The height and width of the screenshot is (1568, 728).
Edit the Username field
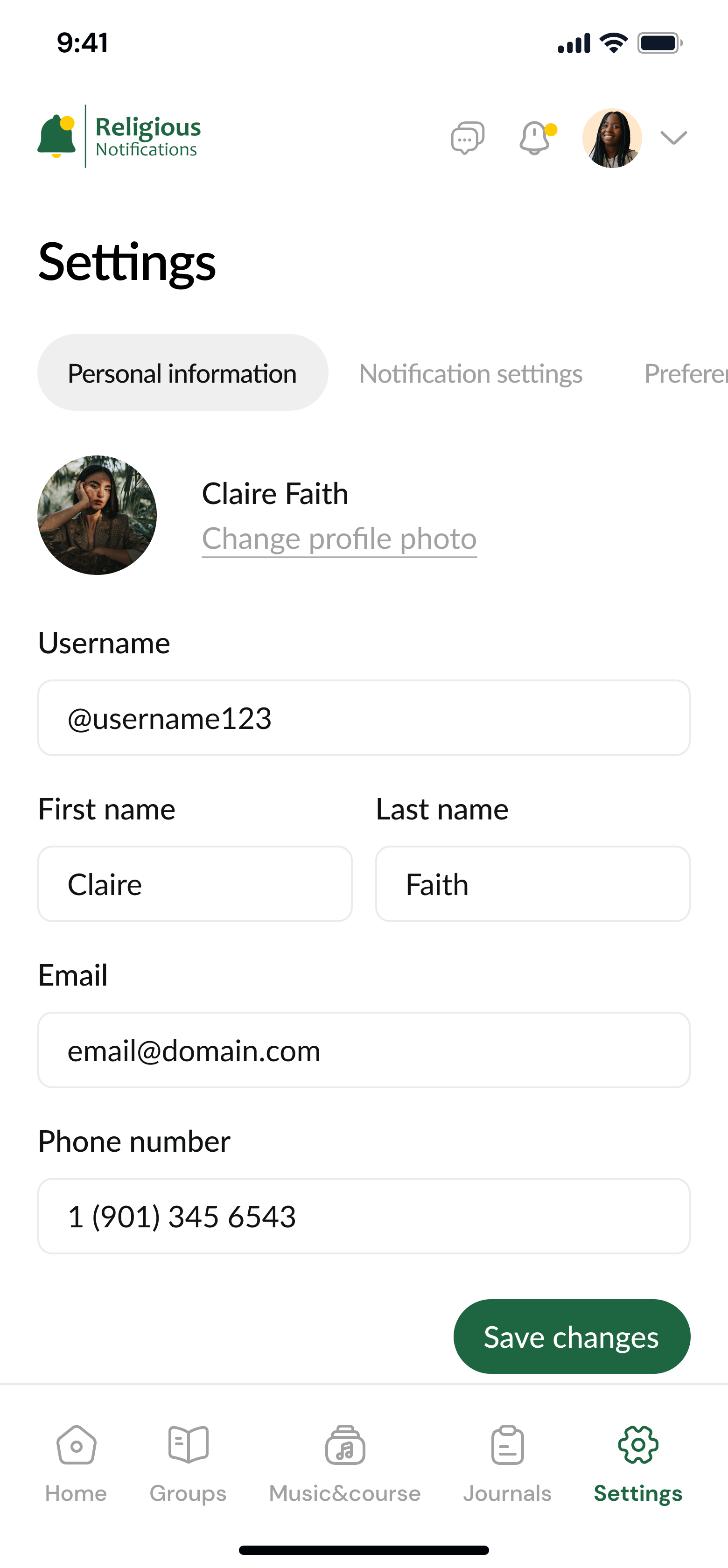364,718
